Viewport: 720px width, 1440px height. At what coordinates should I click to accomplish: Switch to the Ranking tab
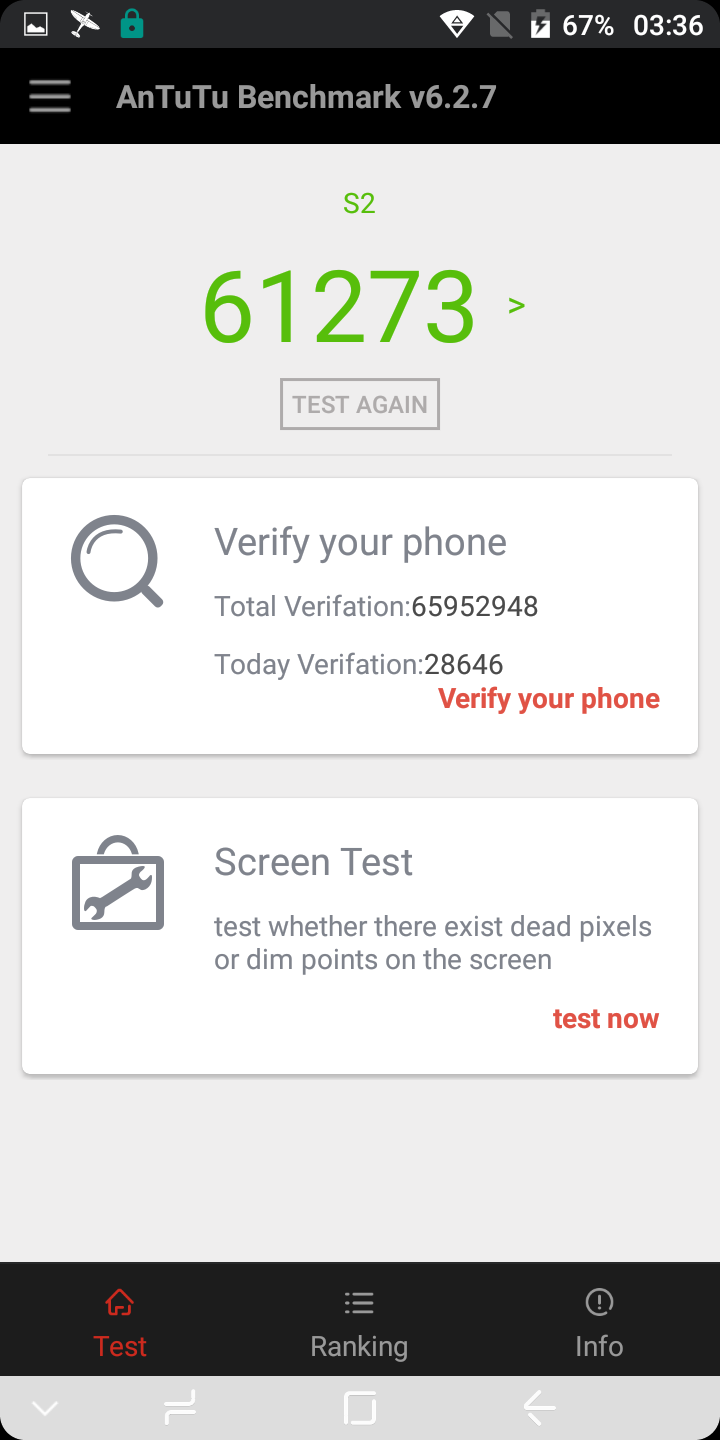coord(359,1323)
